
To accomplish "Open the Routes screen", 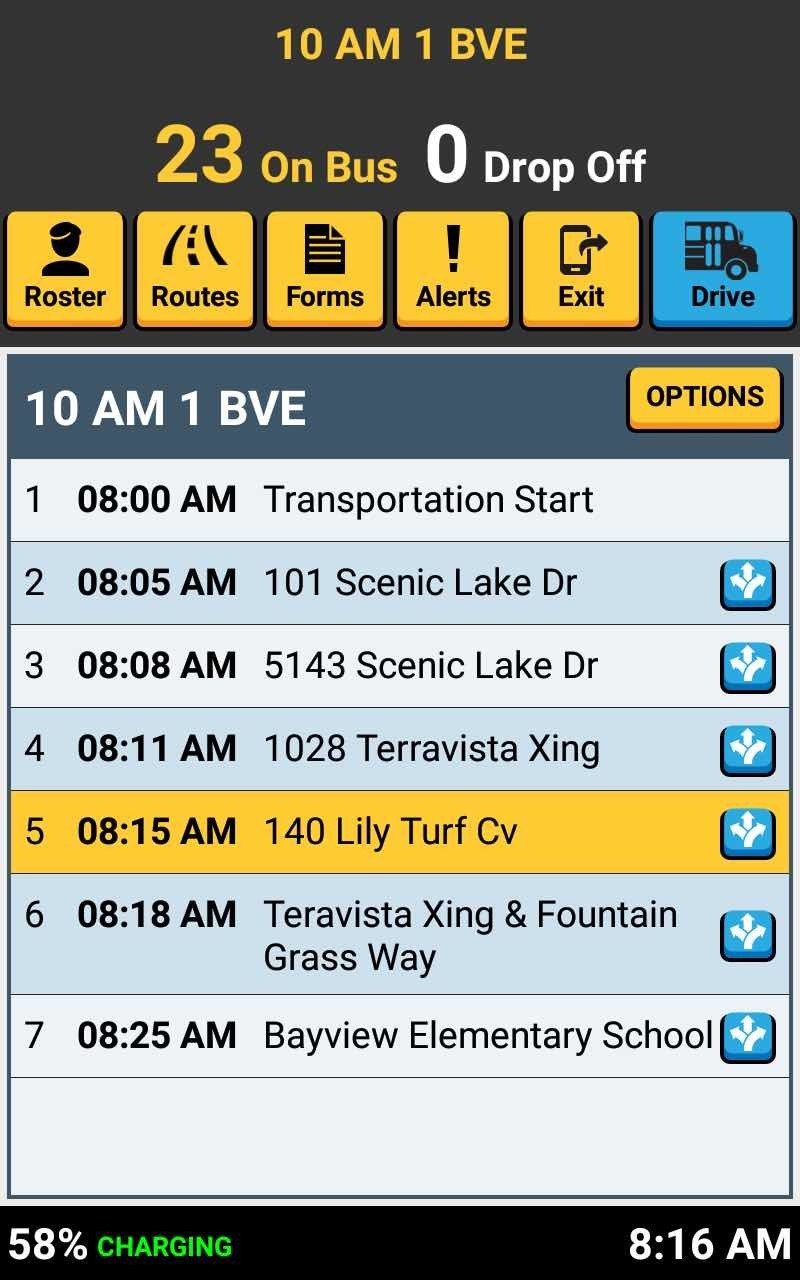I will click(x=195, y=268).
